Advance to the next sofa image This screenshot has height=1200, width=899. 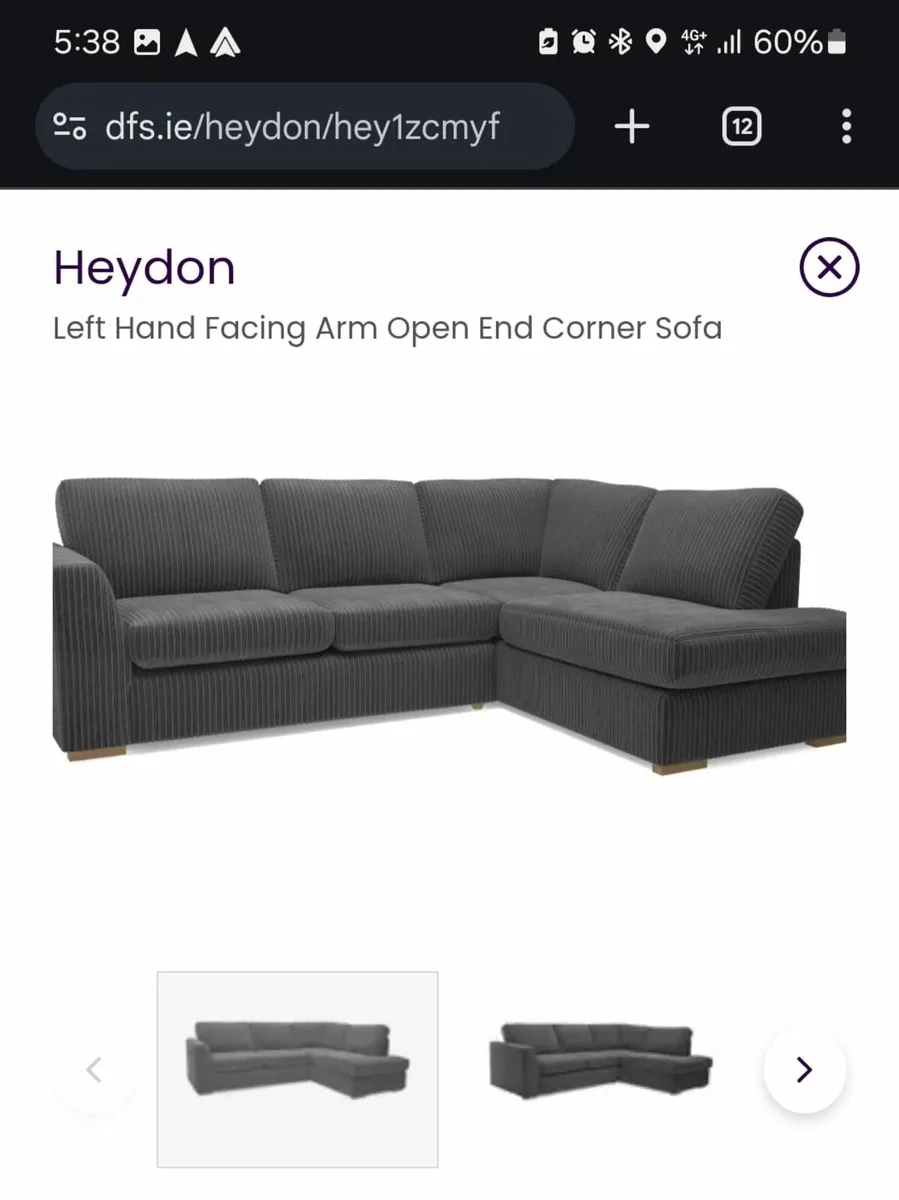pyautogui.click(x=804, y=1069)
